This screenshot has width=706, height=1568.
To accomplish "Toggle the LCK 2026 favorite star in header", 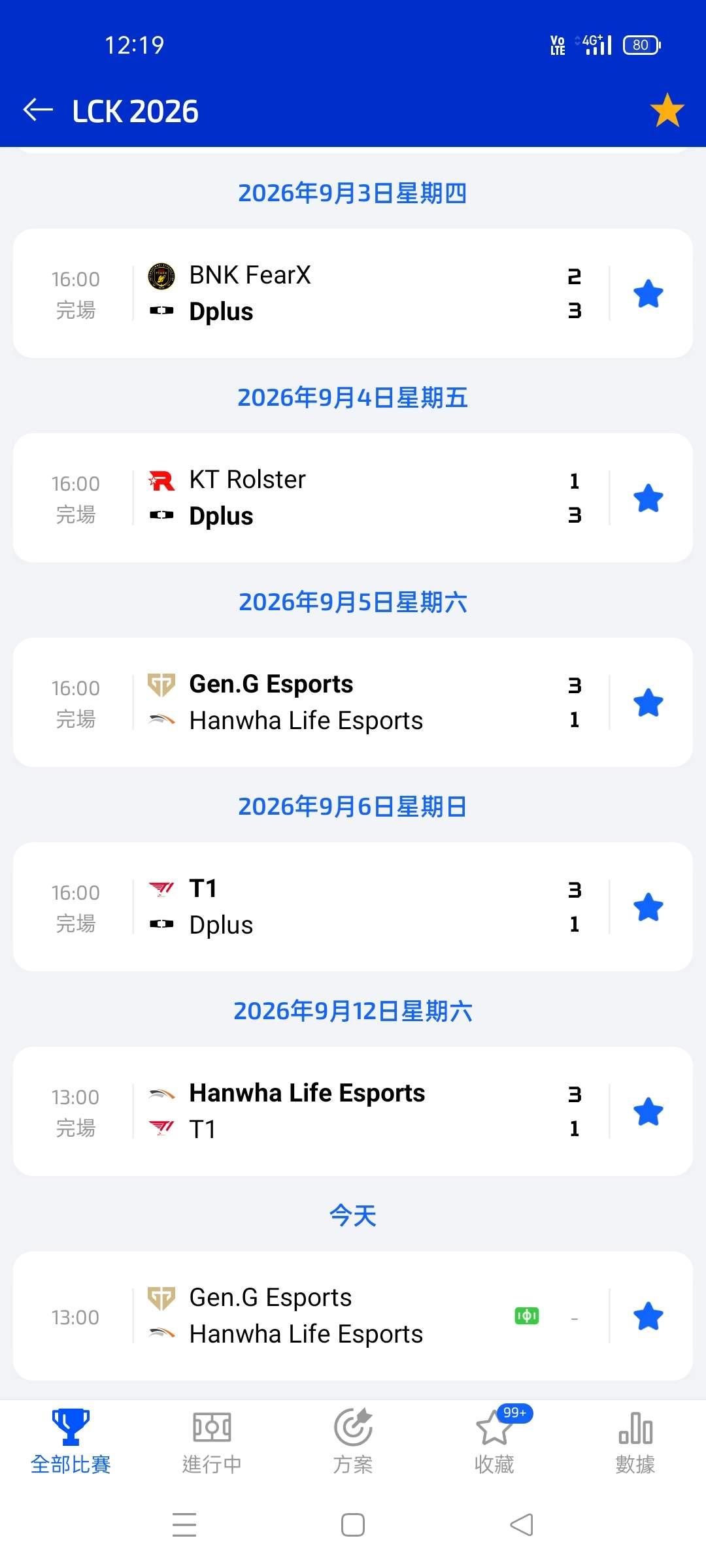I will pyautogui.click(x=667, y=110).
